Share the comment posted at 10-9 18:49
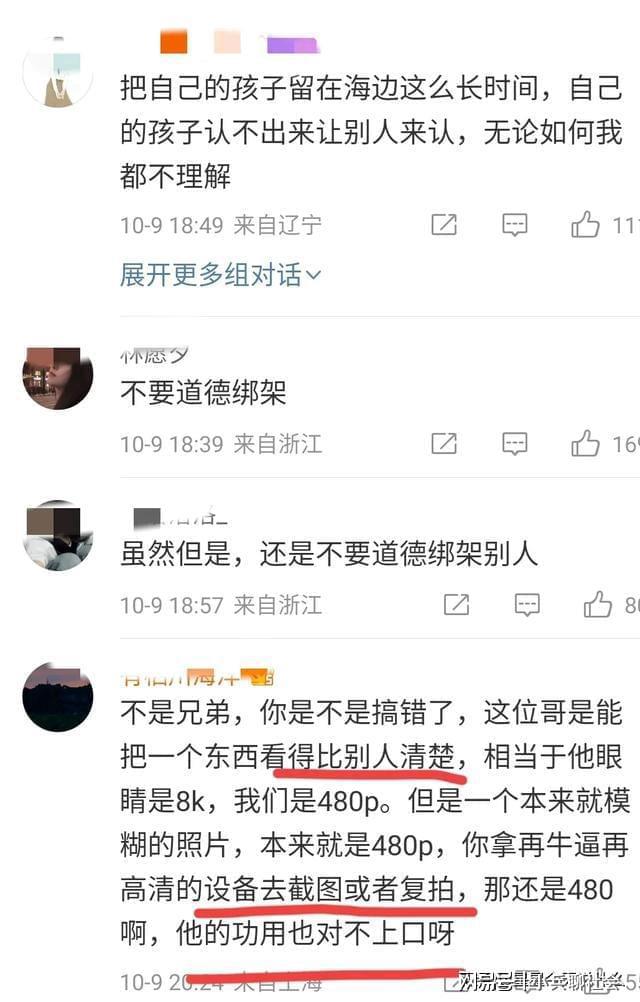Viewport: 640px width, 1002px height. (444, 225)
